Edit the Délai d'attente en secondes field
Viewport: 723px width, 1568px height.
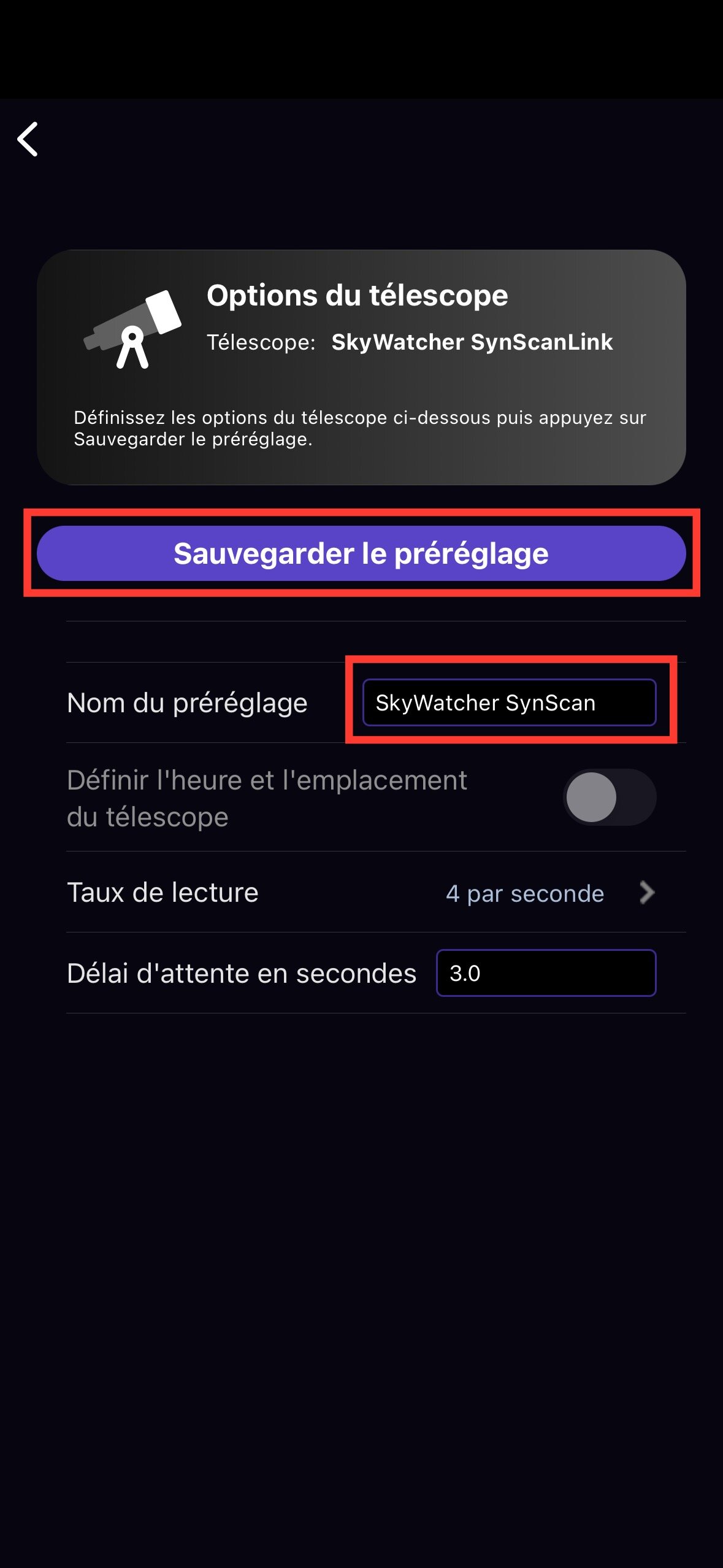click(546, 973)
